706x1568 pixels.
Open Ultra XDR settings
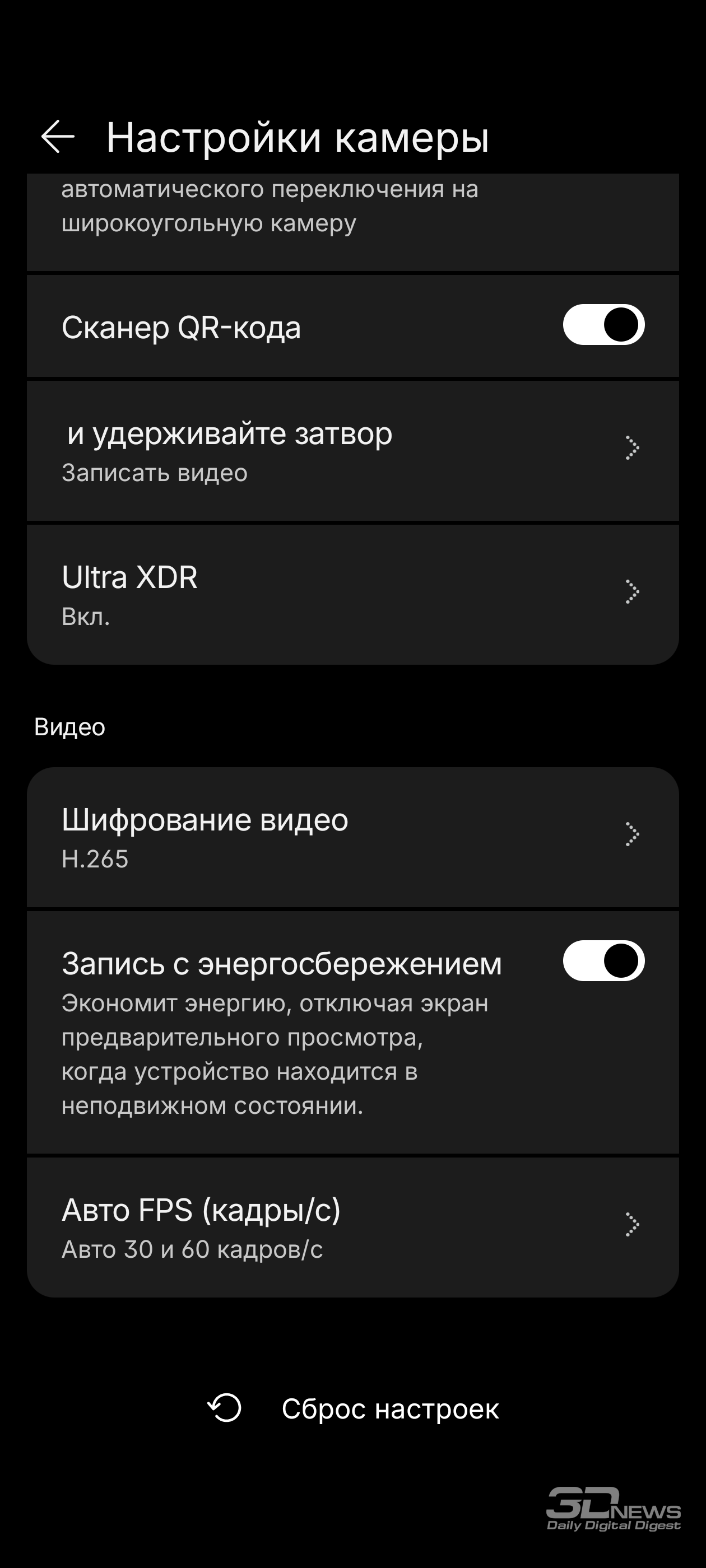[x=352, y=594]
